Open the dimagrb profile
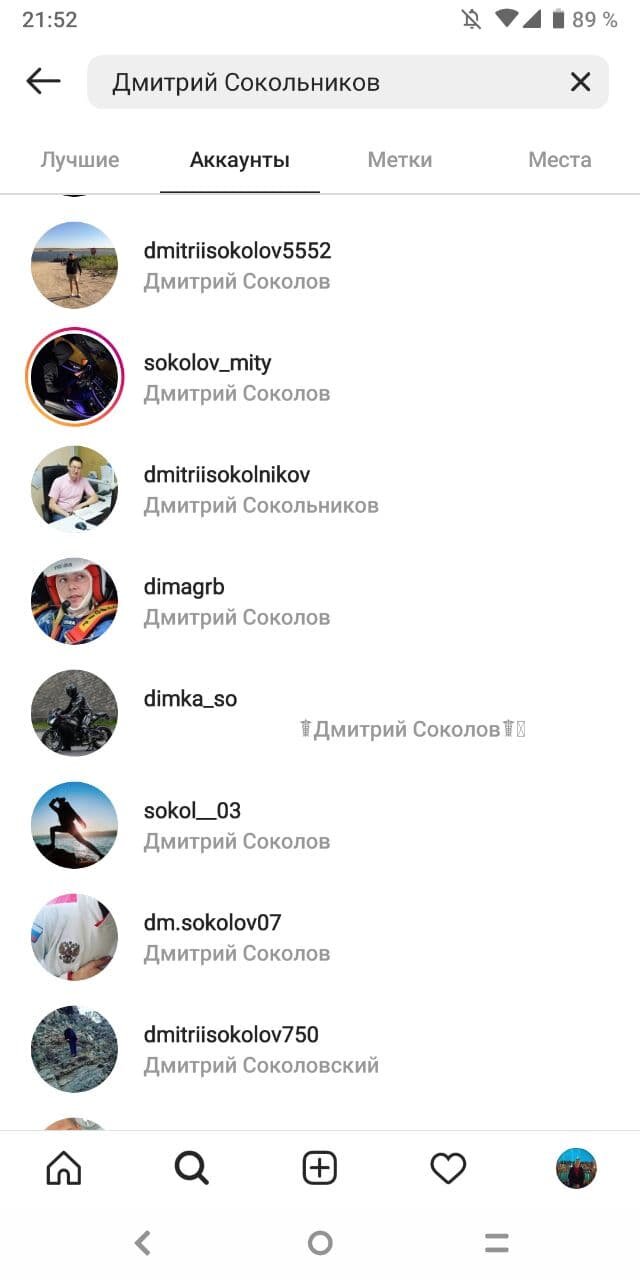The image size is (640, 1280). pos(320,601)
